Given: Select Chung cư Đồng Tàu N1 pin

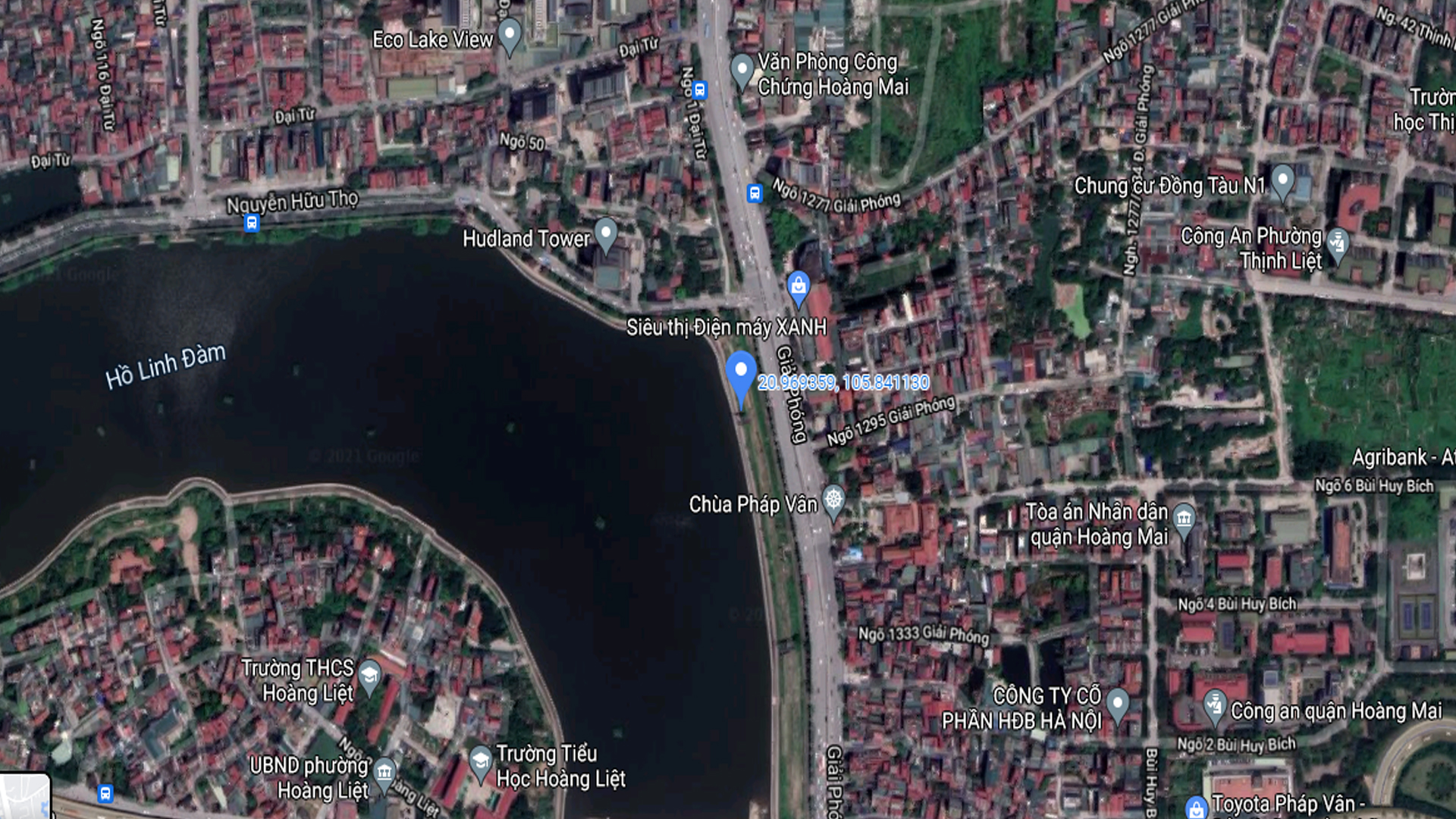Looking at the screenshot, I should click(x=1282, y=182).
